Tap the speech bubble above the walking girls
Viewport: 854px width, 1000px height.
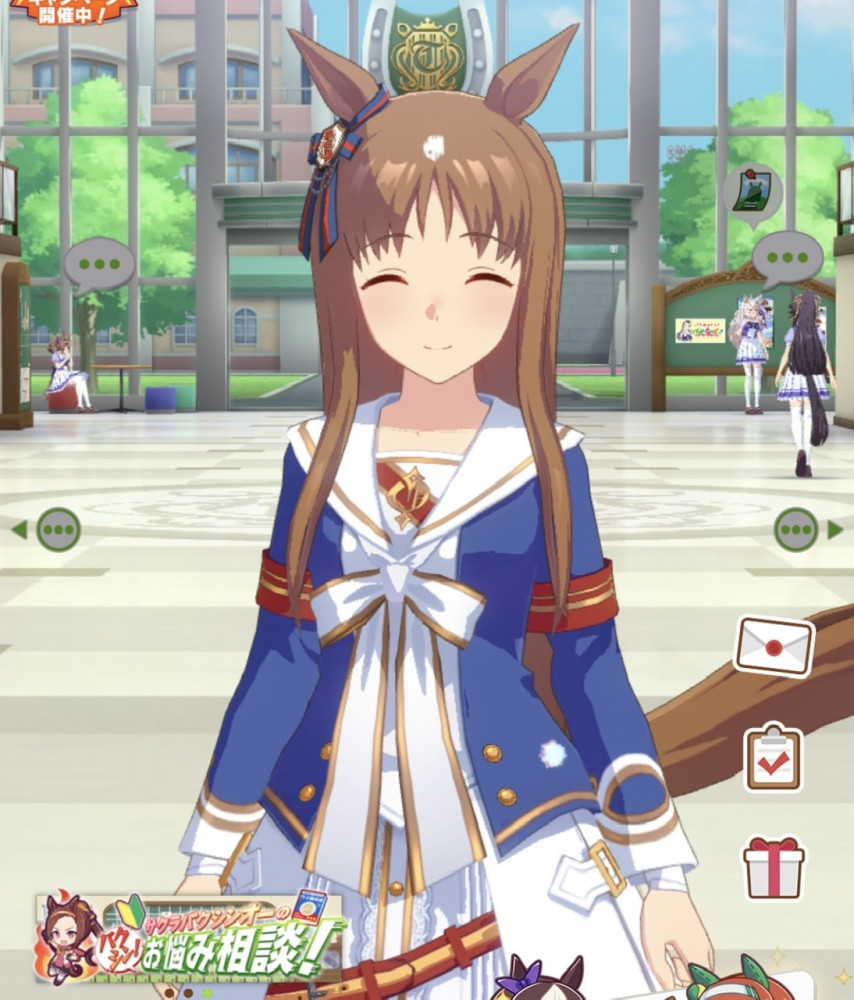pos(786,258)
